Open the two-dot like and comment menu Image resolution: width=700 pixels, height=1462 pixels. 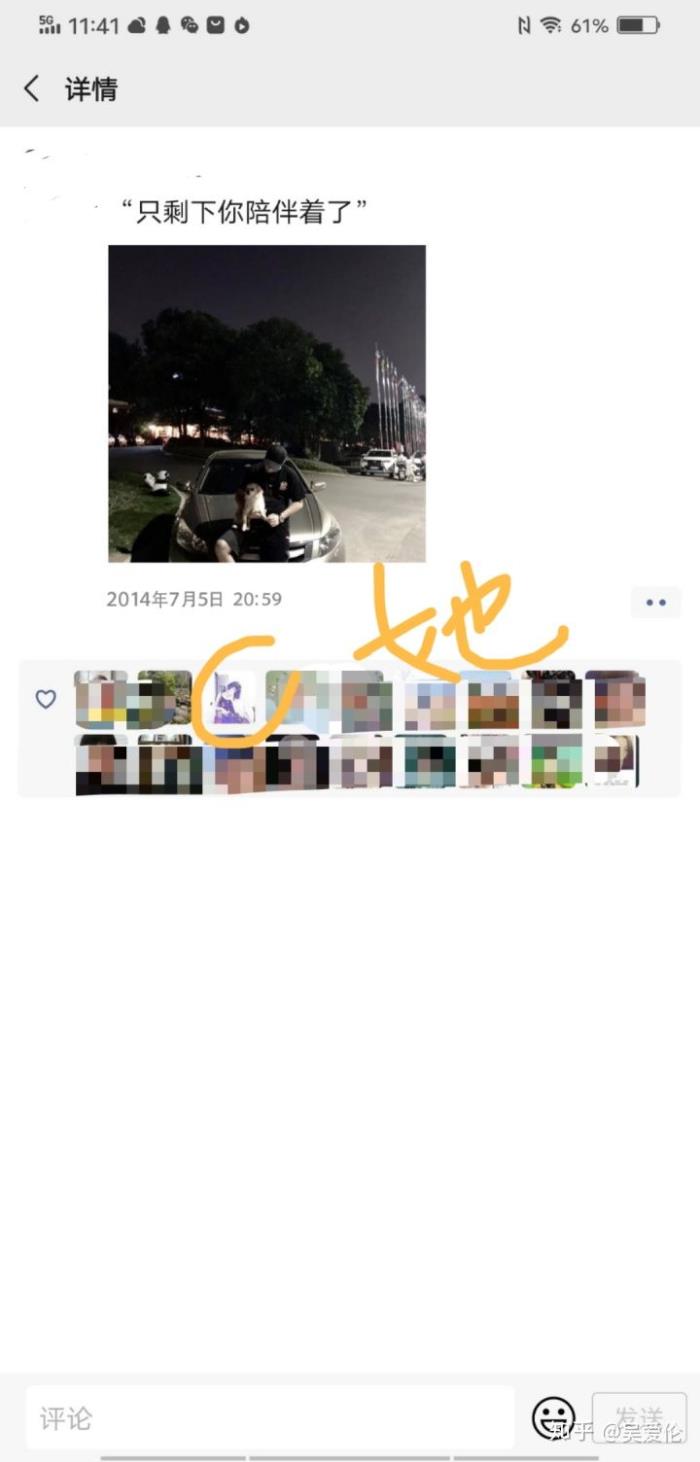tap(656, 602)
